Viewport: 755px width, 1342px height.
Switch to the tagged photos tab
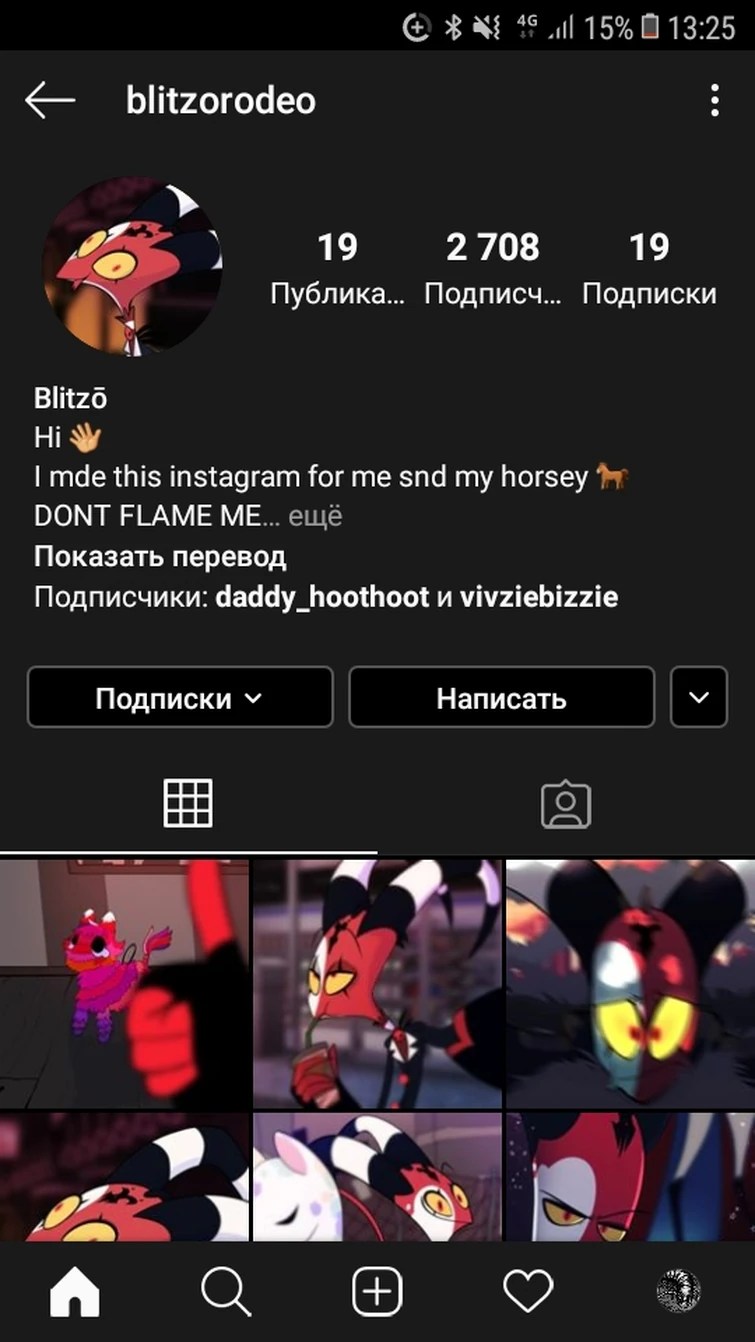point(566,804)
